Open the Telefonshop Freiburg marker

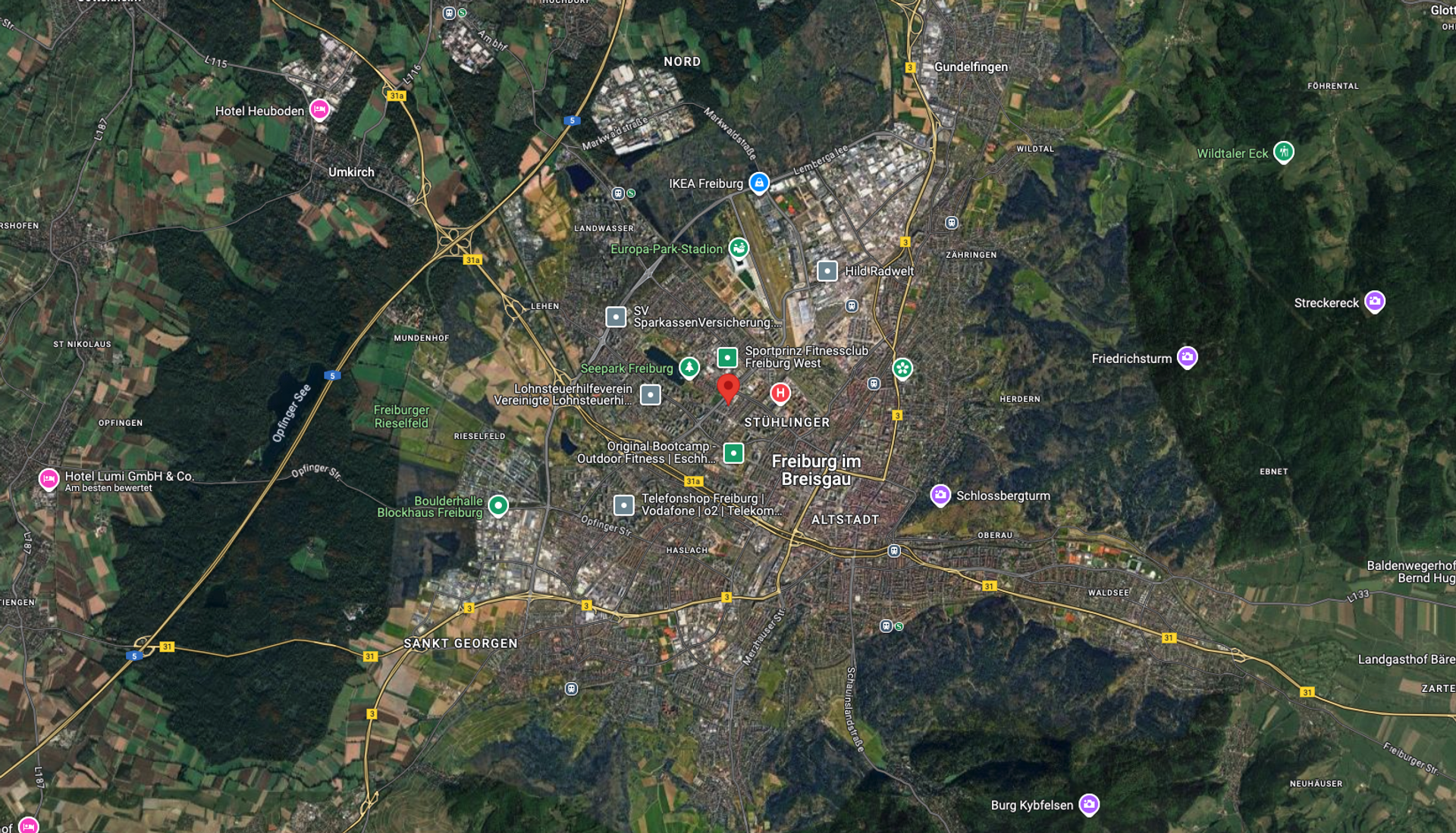click(x=623, y=505)
